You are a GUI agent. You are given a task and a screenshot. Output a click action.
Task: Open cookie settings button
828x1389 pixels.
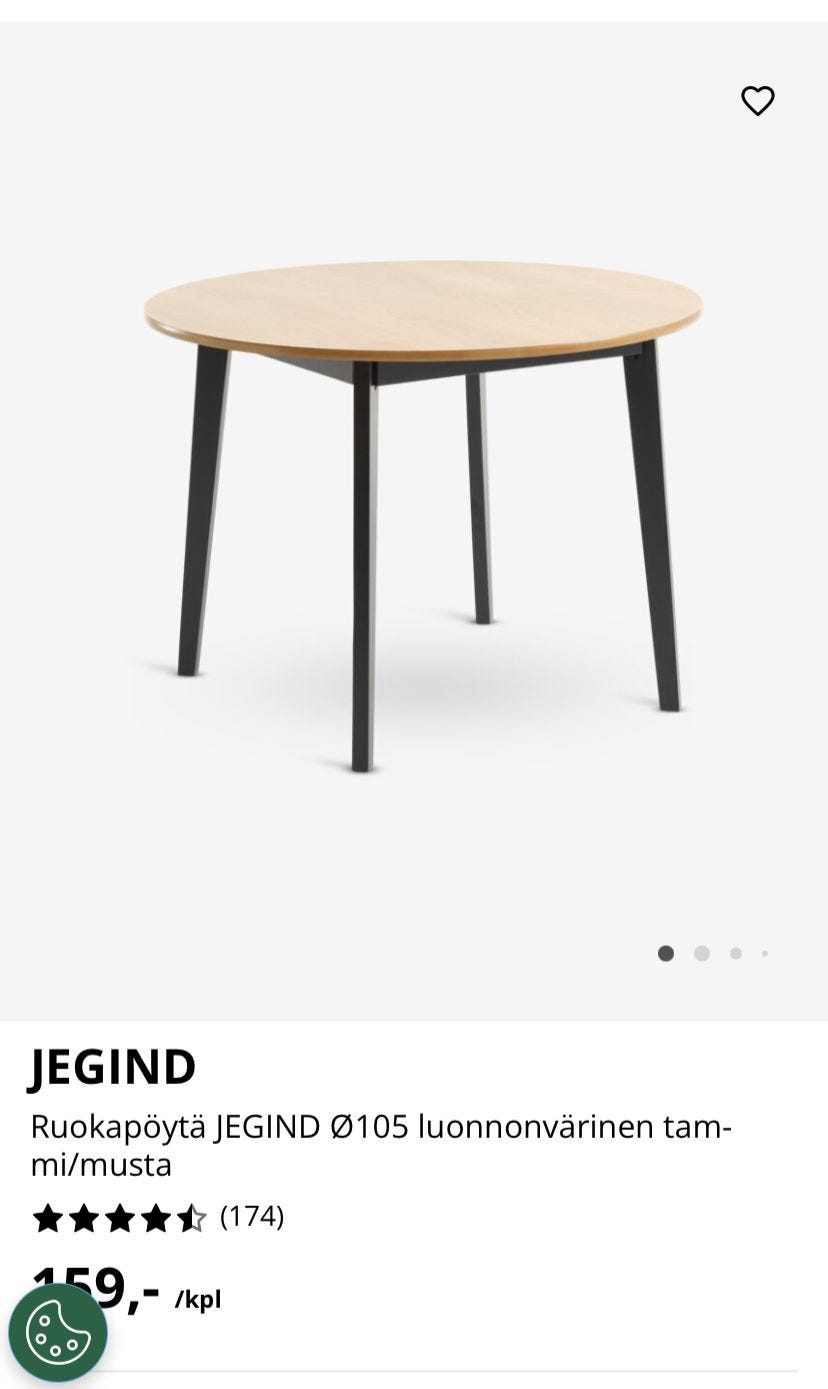pyautogui.click(x=58, y=1332)
